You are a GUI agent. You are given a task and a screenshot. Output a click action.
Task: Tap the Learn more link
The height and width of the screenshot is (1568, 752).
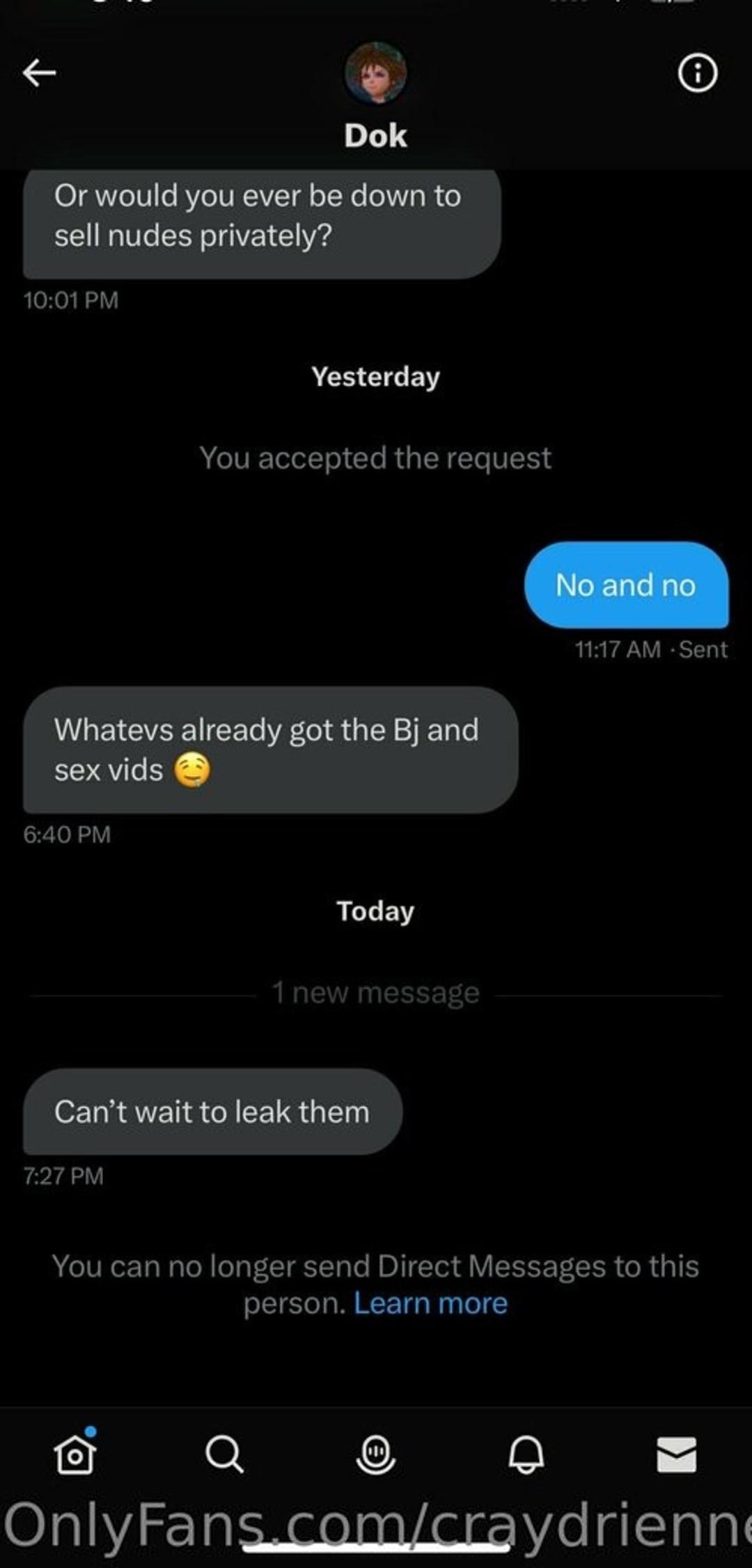430,1303
